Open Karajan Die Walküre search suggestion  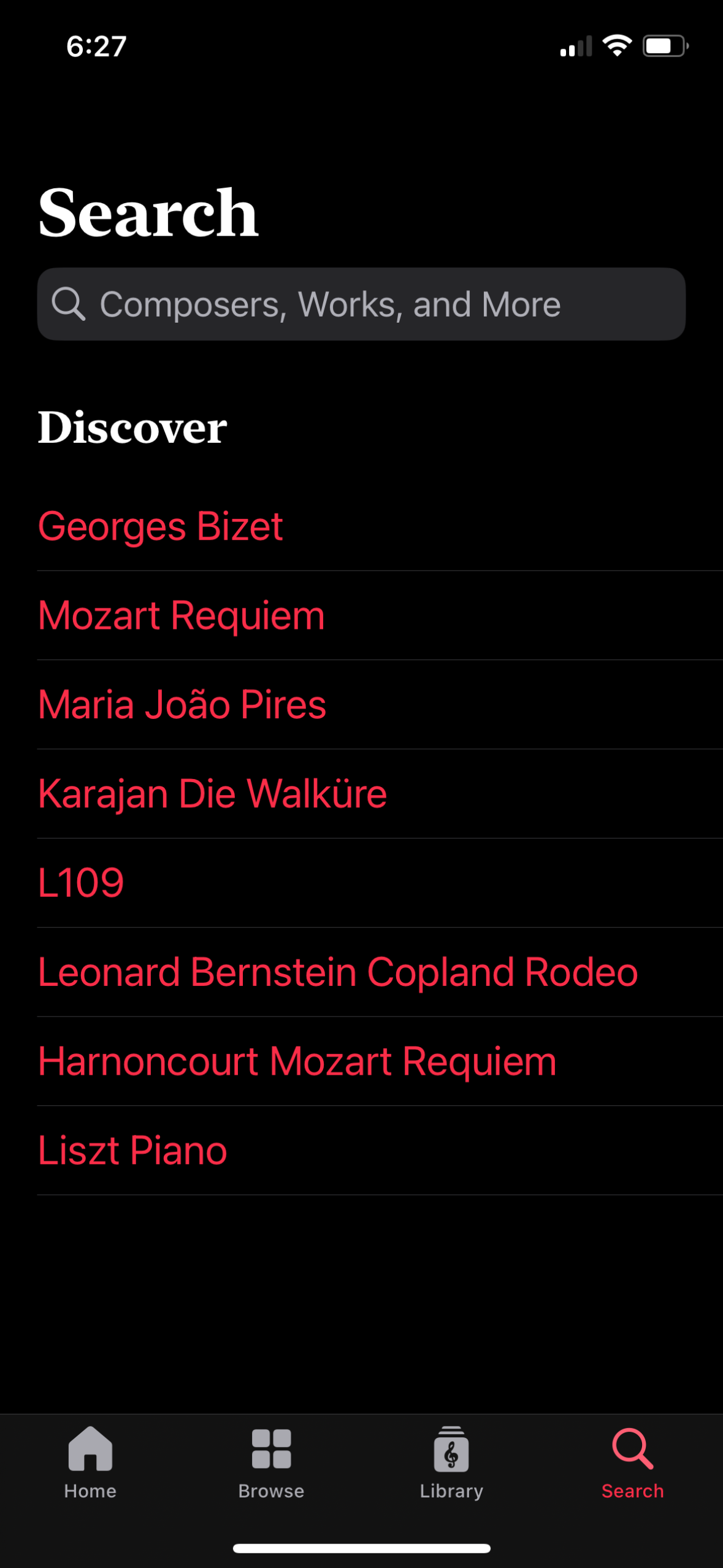212,793
